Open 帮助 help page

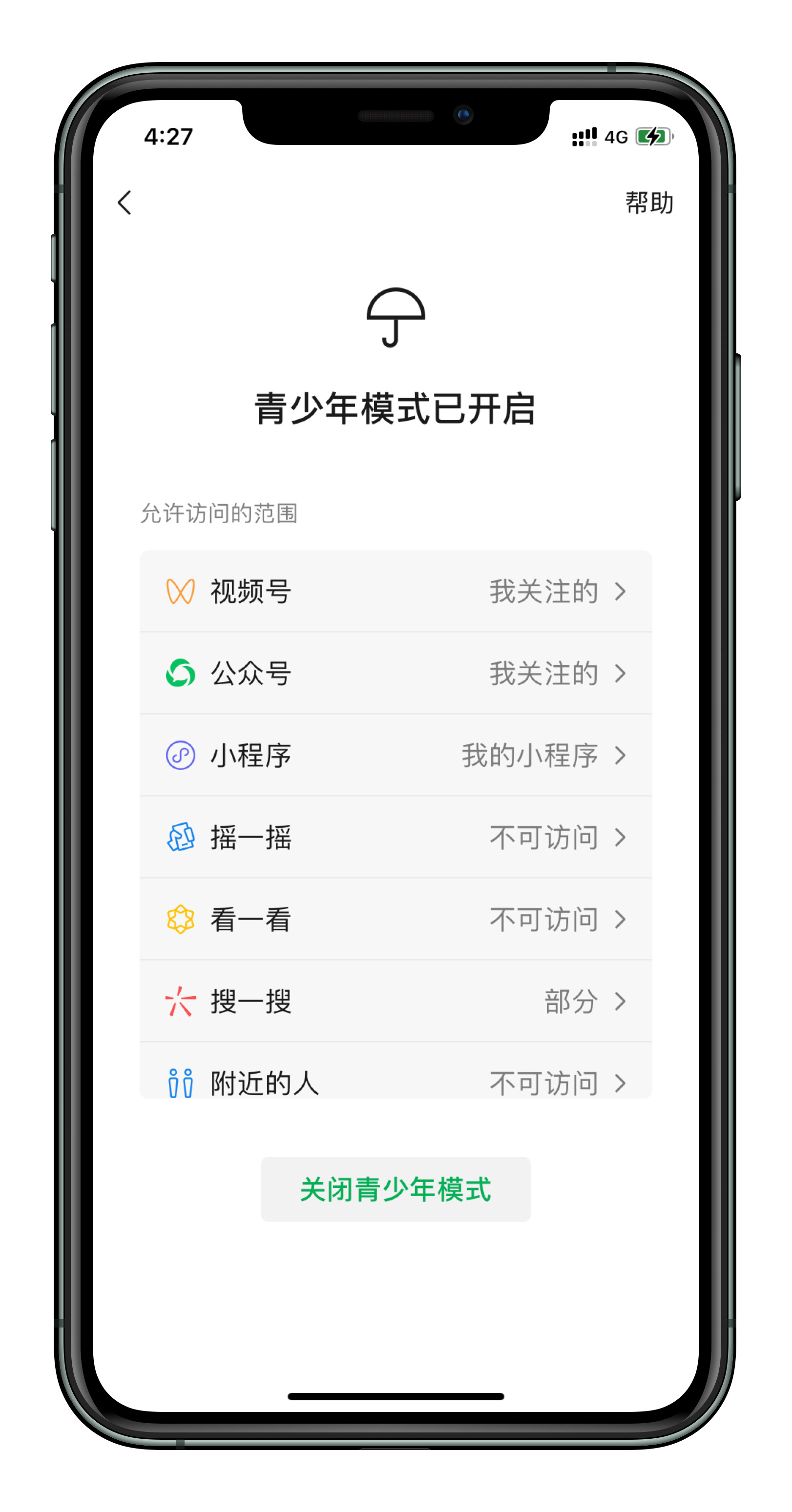pos(649,203)
